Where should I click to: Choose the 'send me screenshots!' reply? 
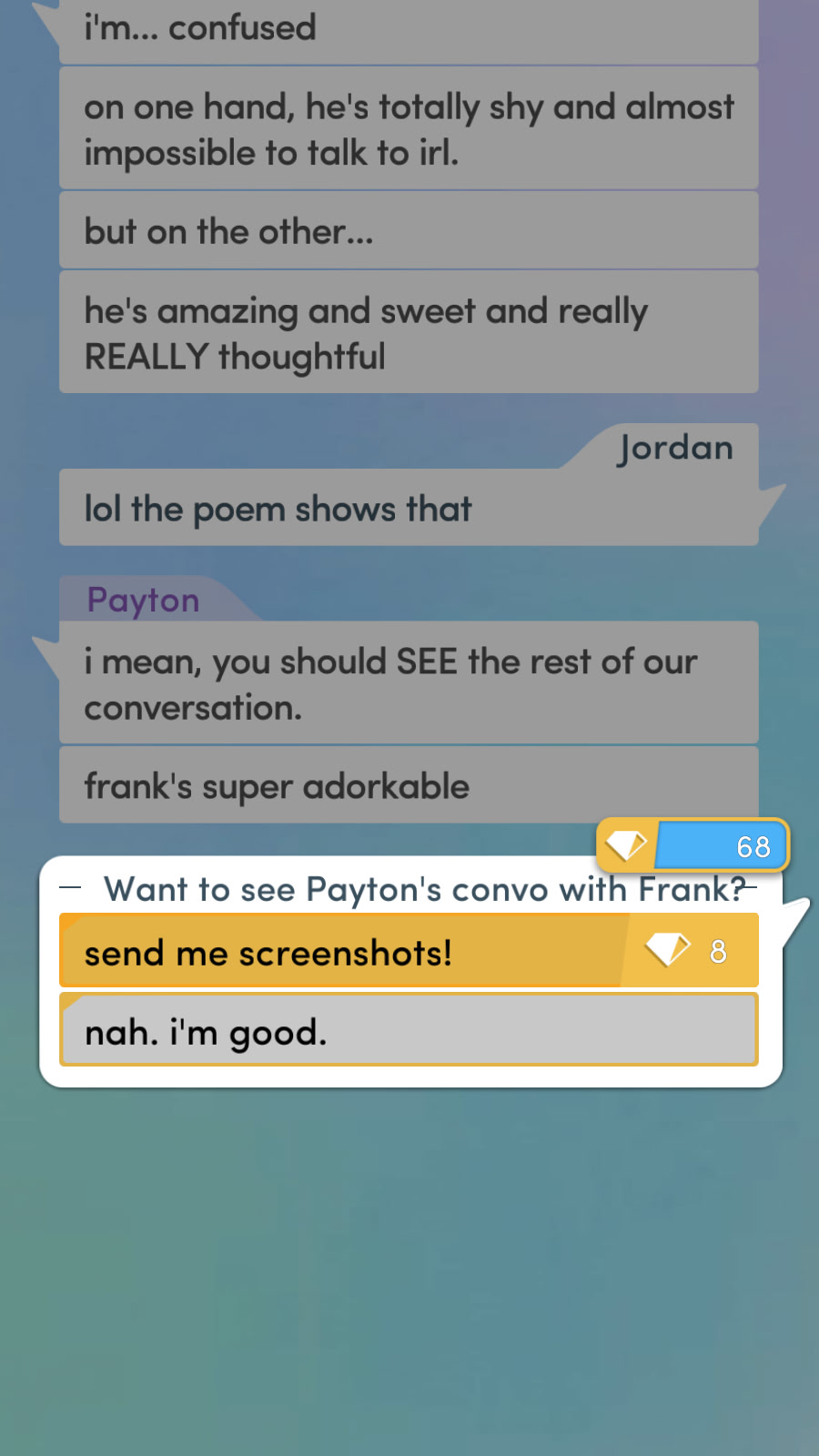click(x=408, y=951)
